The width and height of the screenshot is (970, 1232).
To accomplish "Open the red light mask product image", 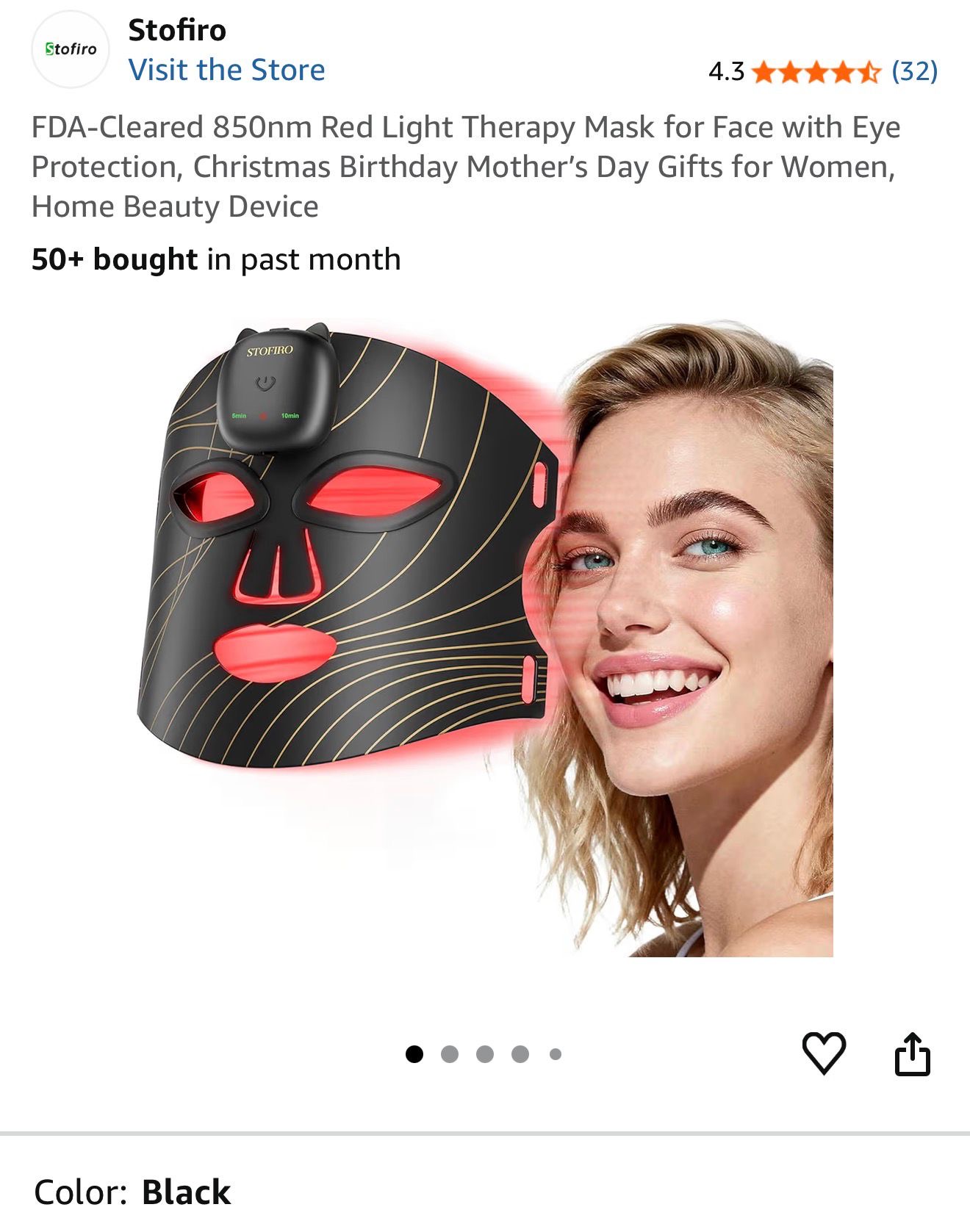I will (x=485, y=638).
